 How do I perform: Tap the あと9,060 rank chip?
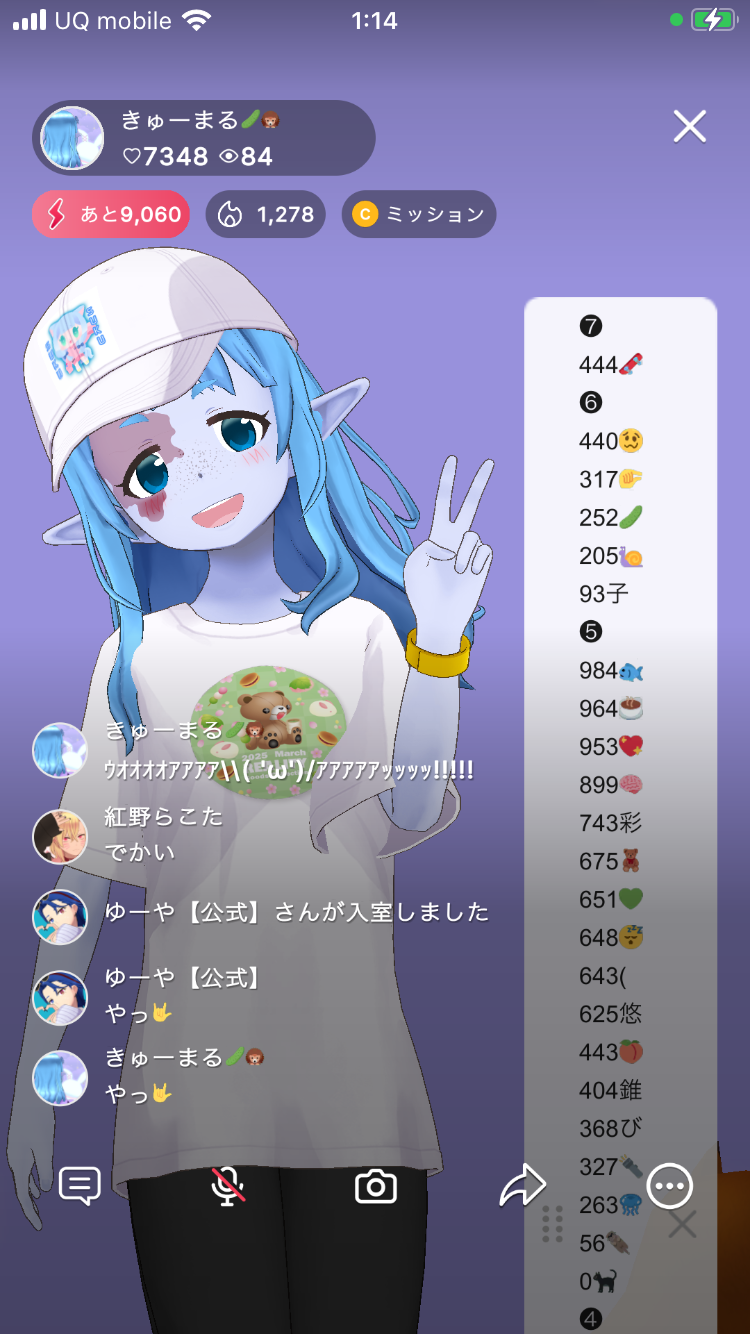pyautogui.click(x=111, y=214)
